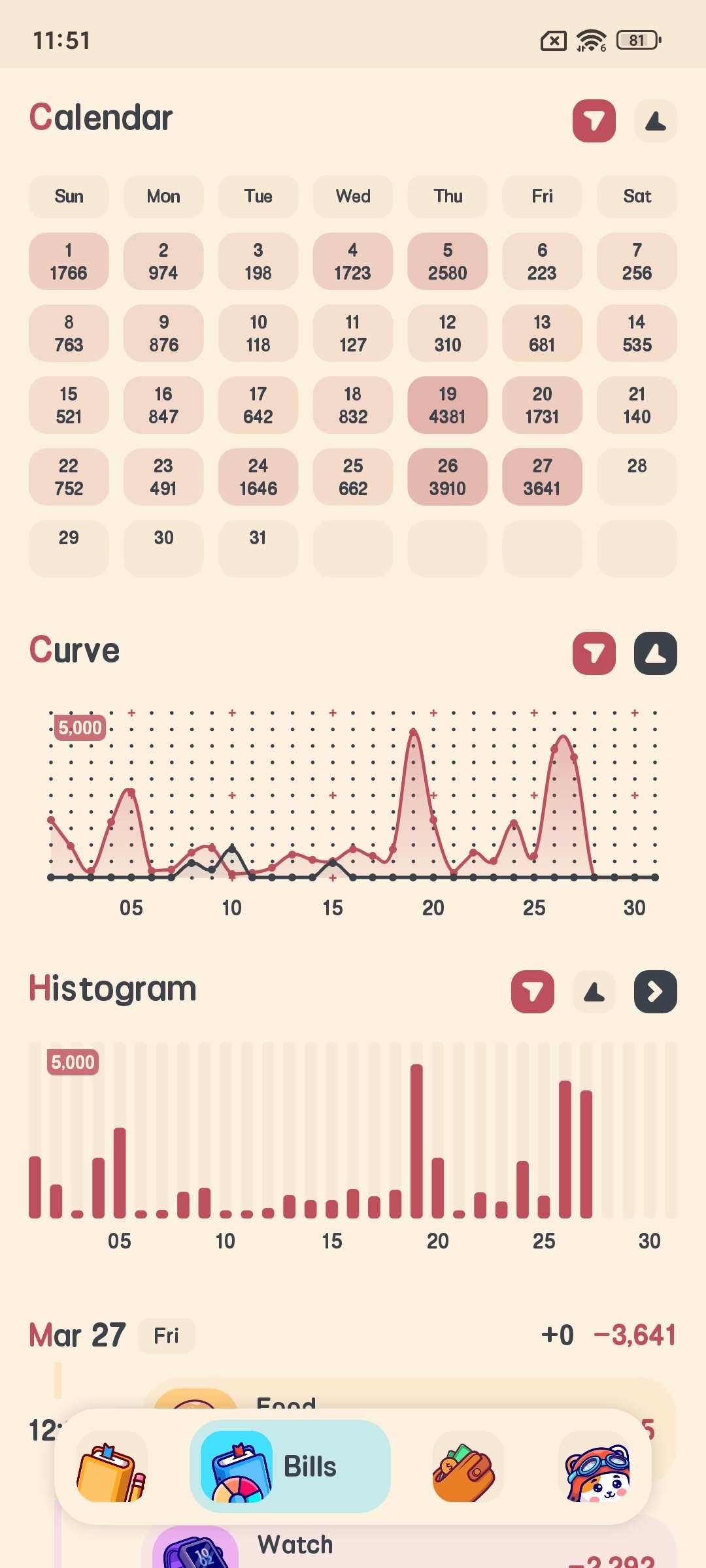Toggle the income filter in the Histogram section

point(594,992)
